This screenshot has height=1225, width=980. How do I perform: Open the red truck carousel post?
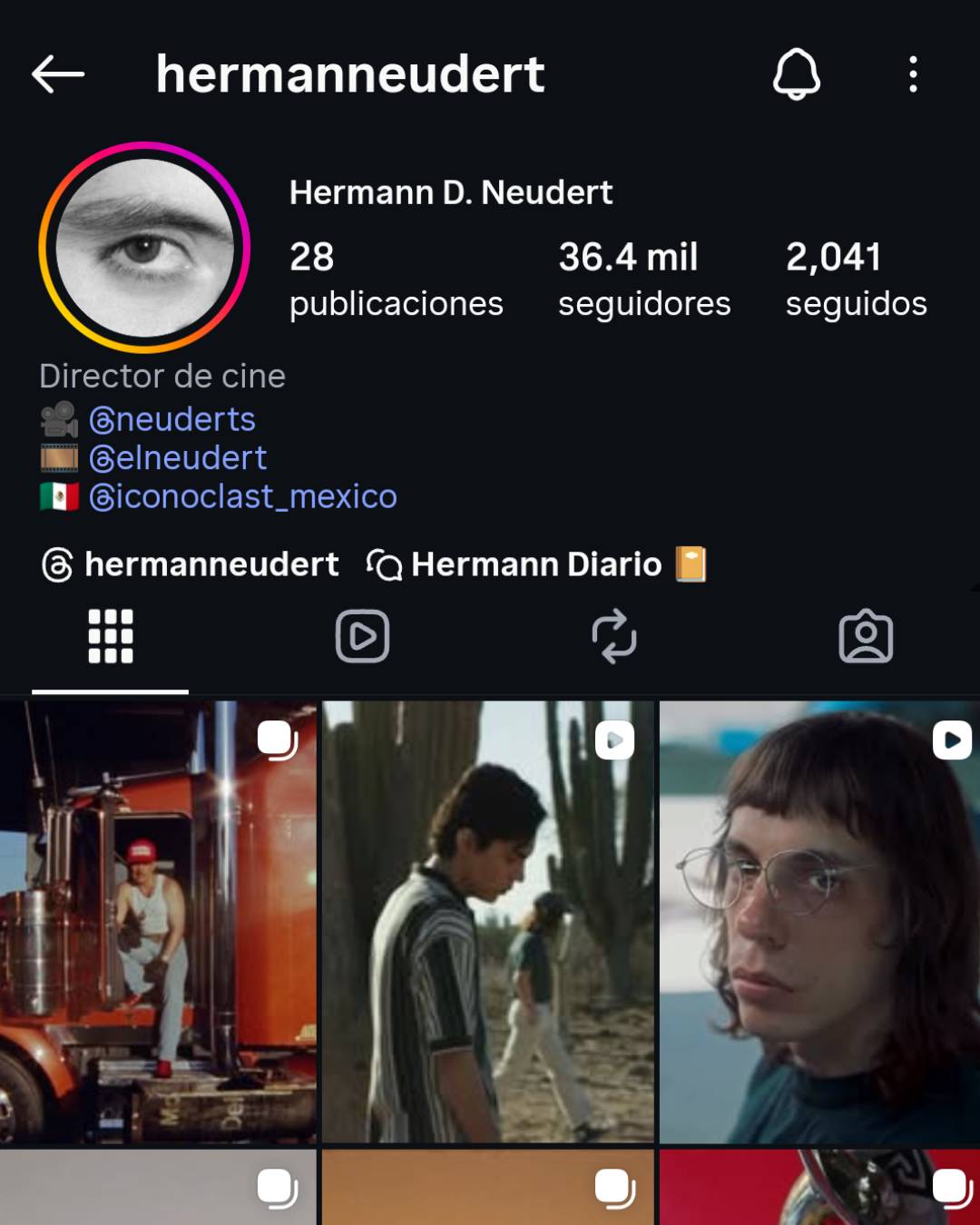(x=158, y=922)
